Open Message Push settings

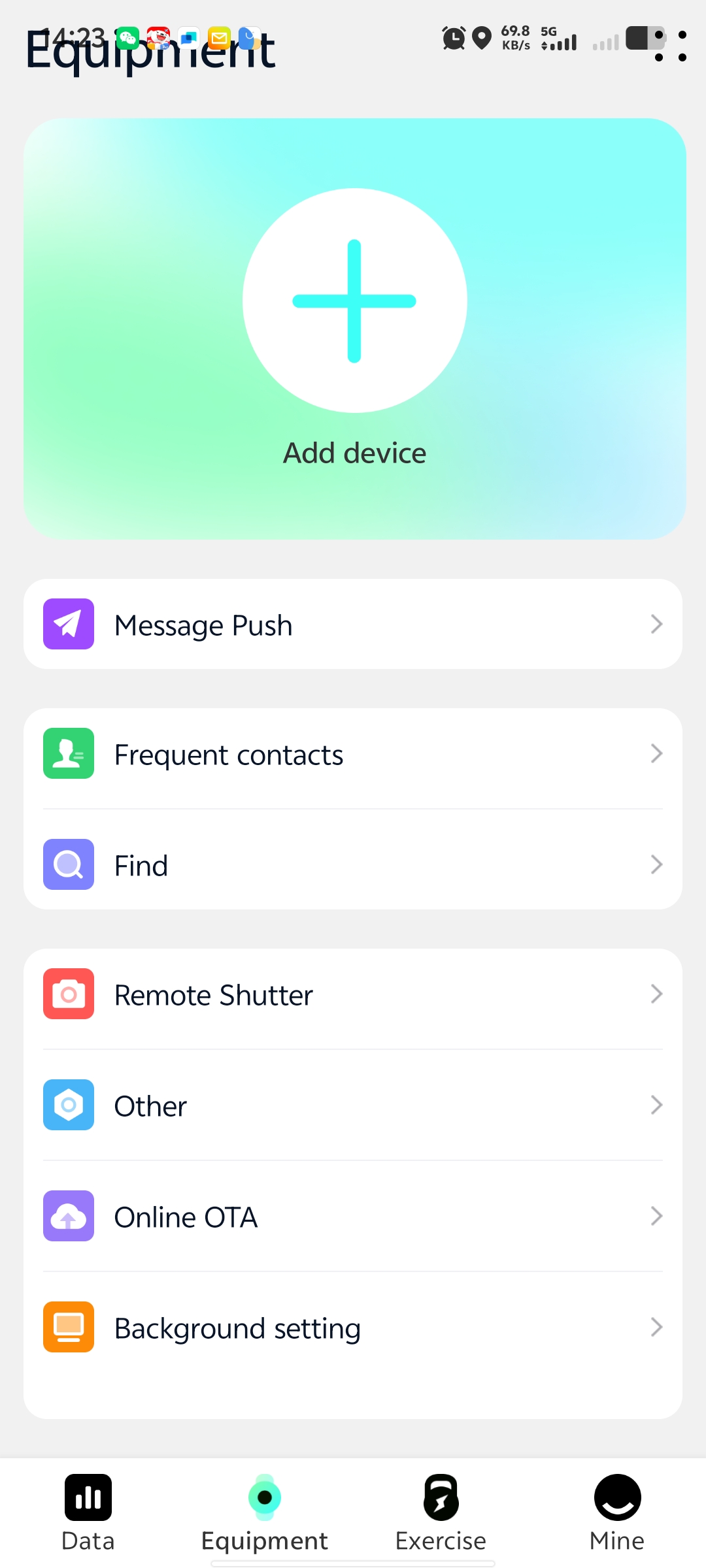coord(353,625)
